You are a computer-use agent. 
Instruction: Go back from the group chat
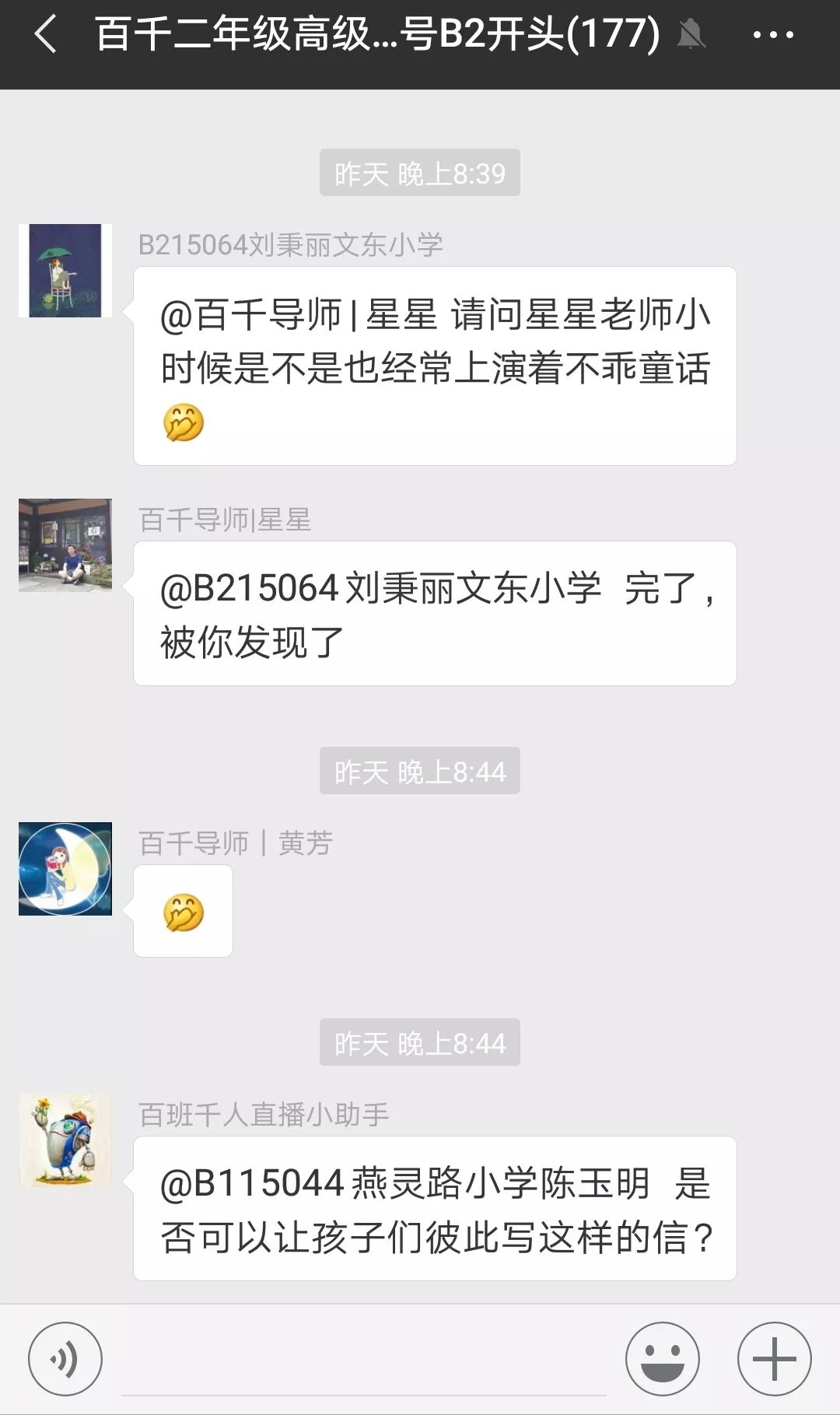click(47, 36)
